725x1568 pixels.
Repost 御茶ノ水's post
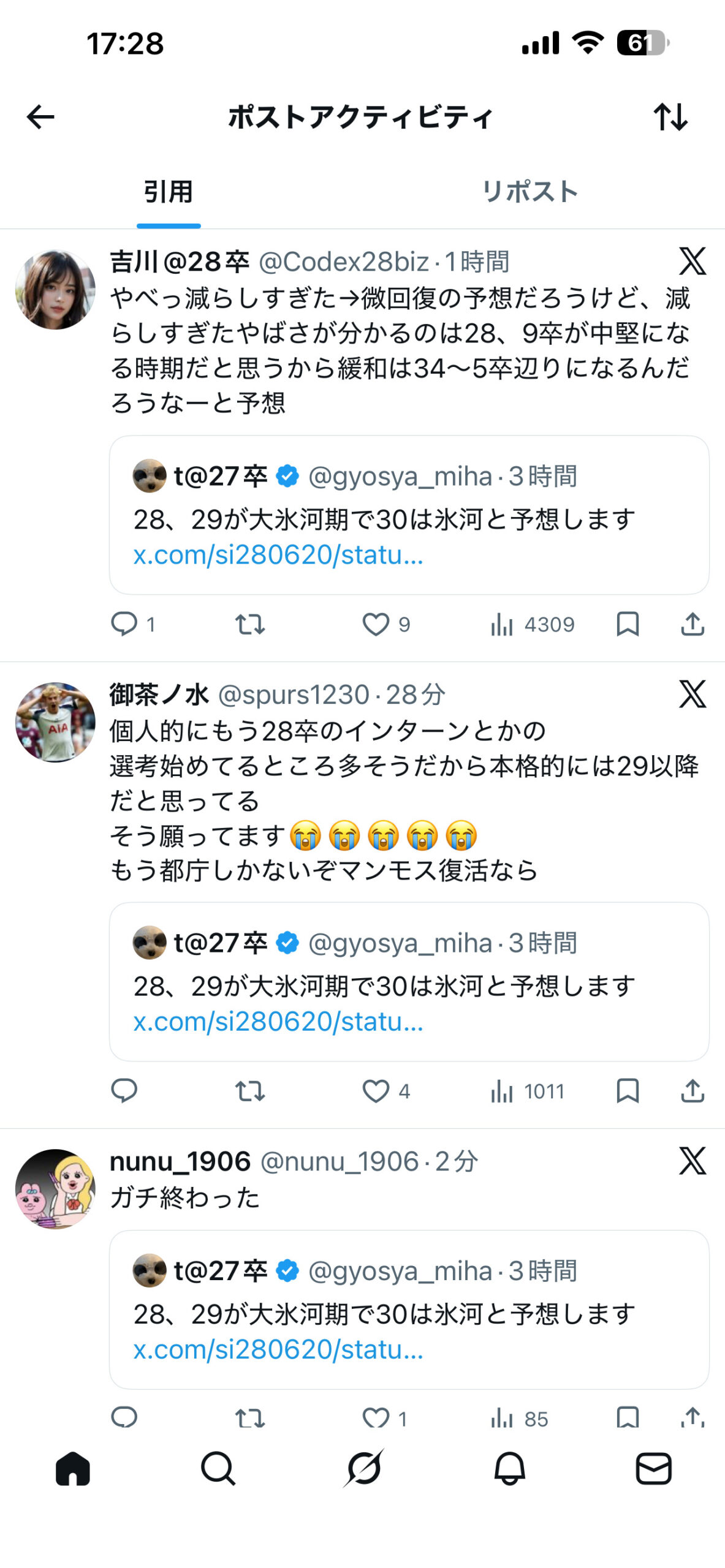[x=250, y=1091]
